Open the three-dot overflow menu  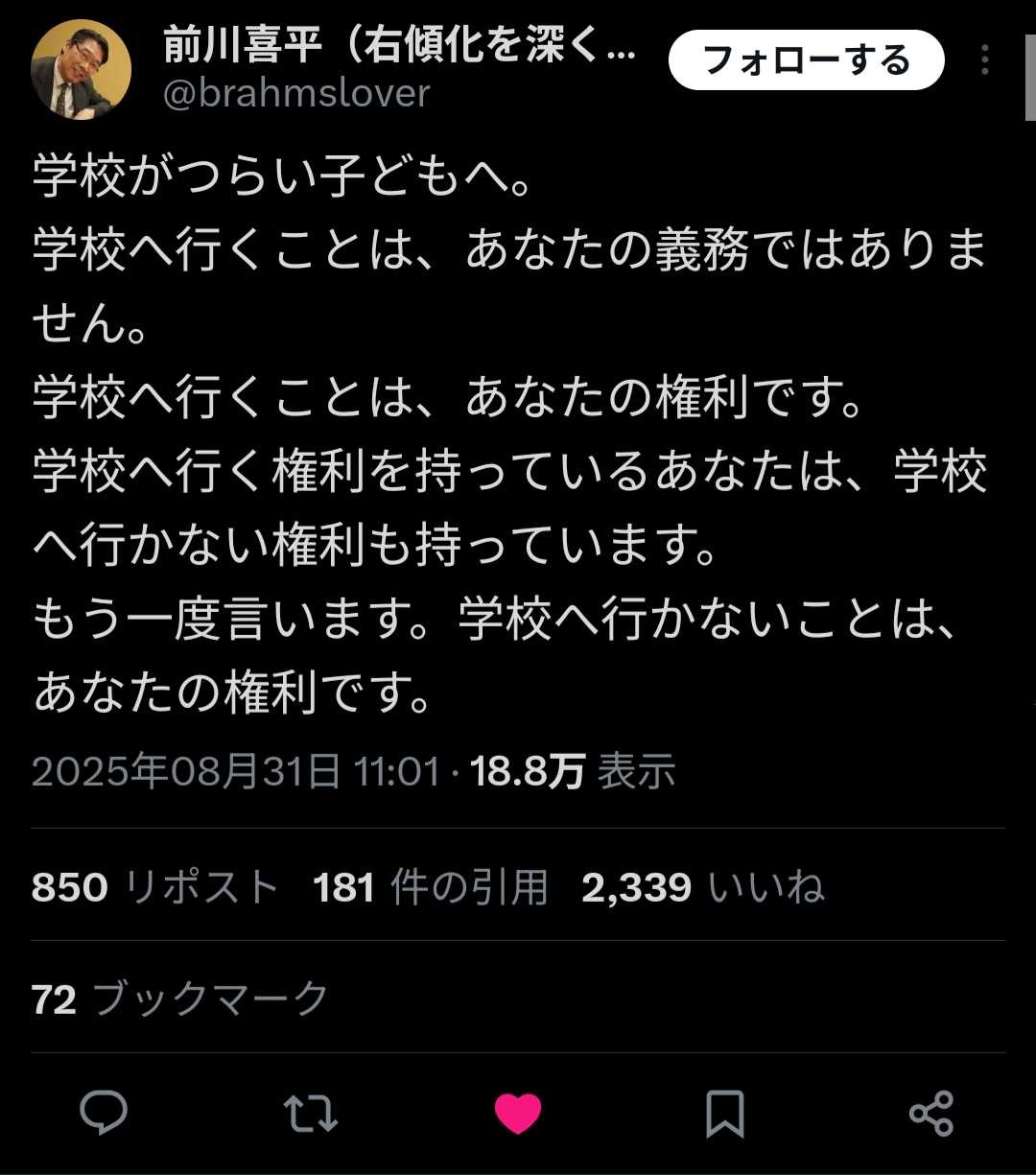pos(985,60)
